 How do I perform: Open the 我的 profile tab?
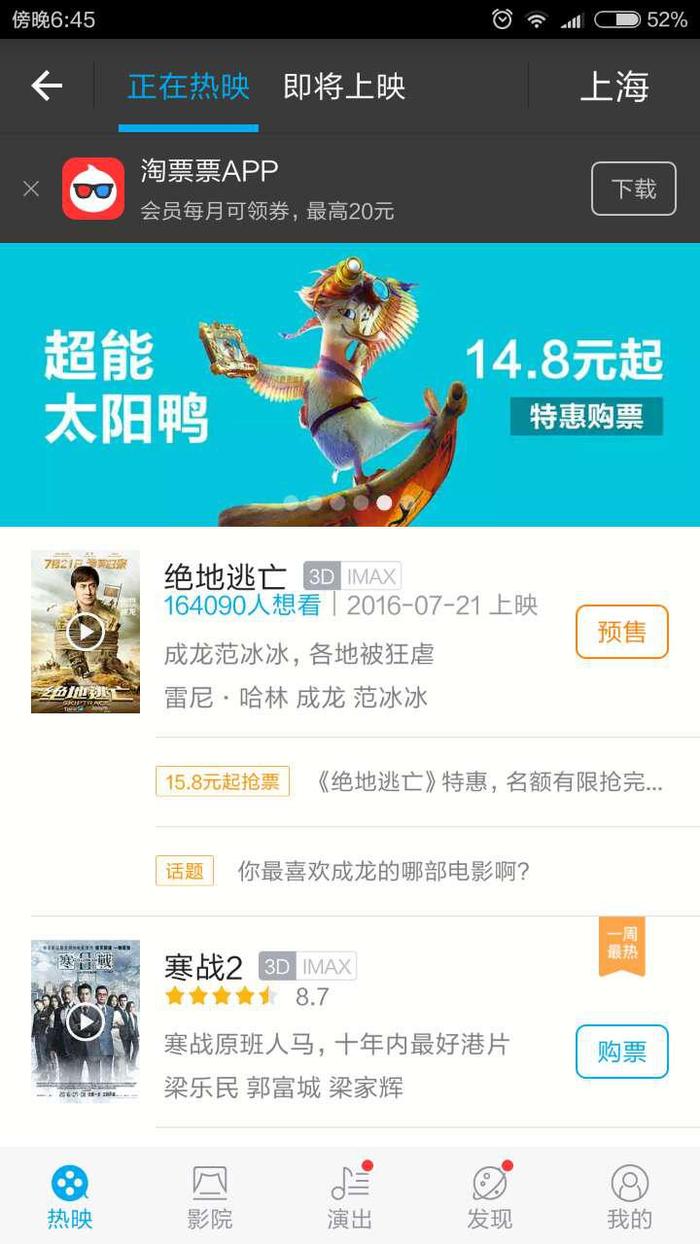click(x=629, y=1198)
